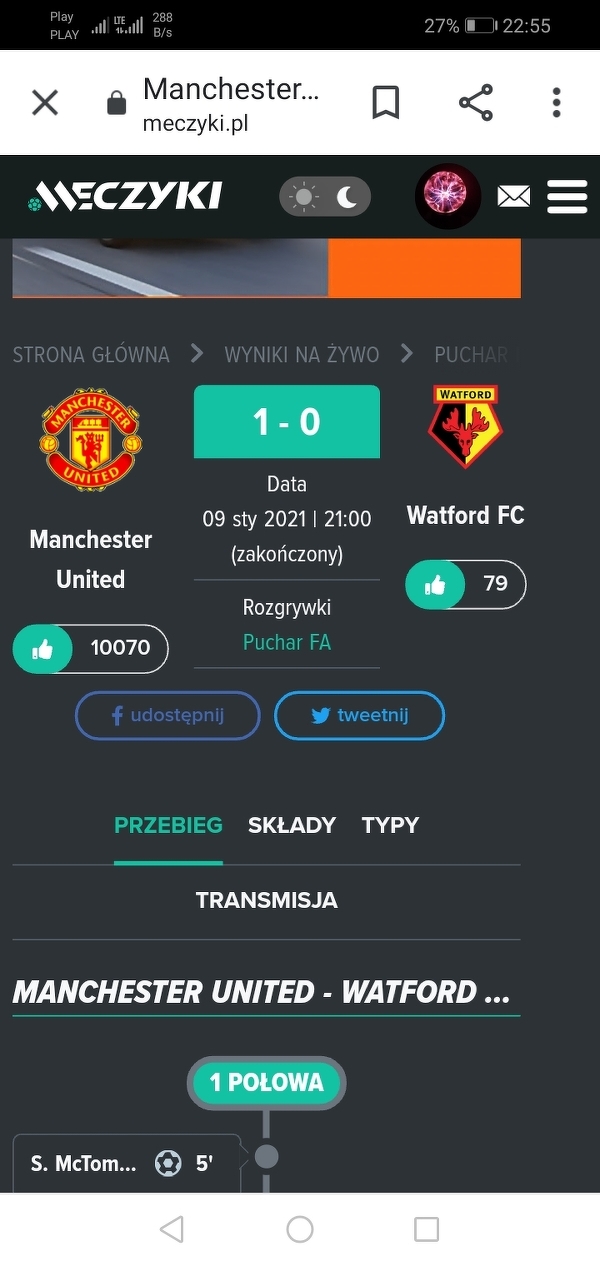Toggle the light/dark theme switch
This screenshot has width=600, height=1266.
point(325,197)
